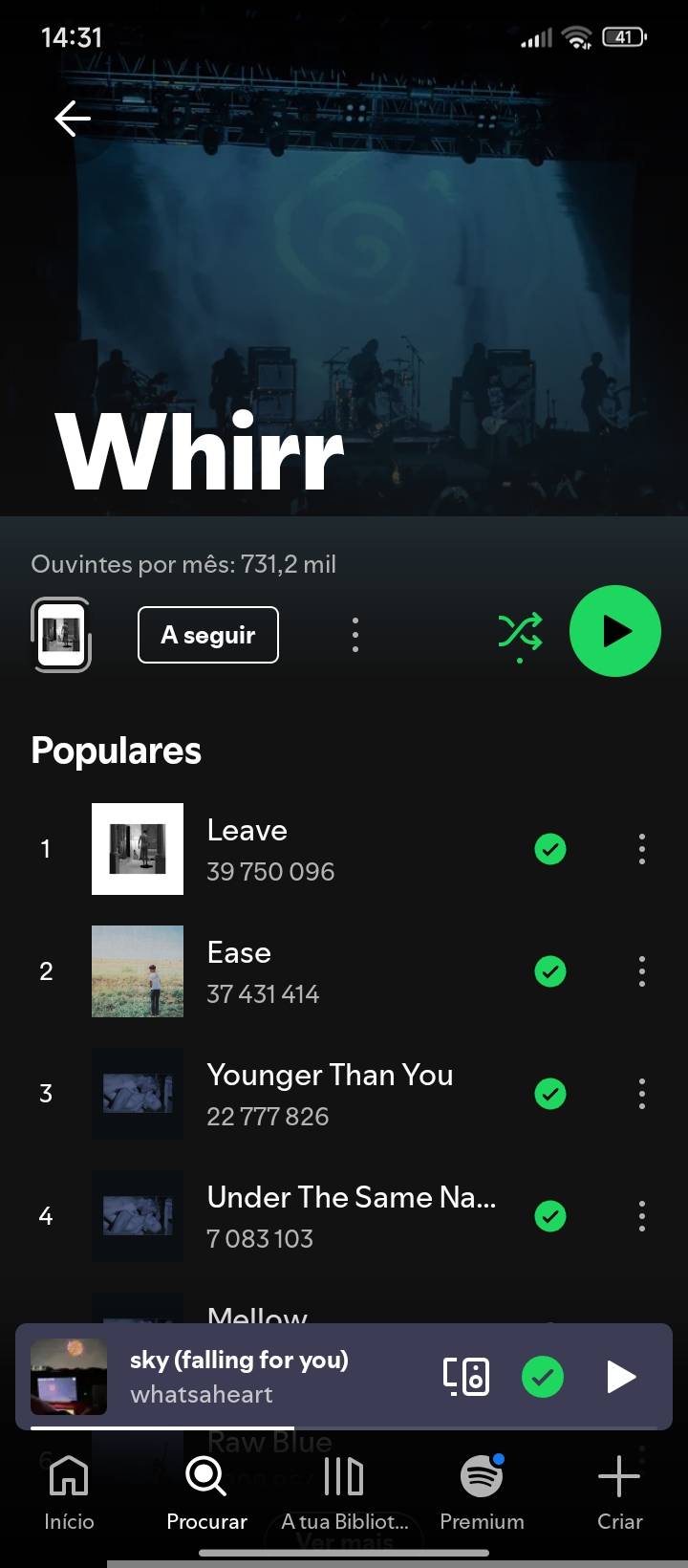Select the Criar tab
This screenshot has width=688, height=1568.
[619, 1493]
